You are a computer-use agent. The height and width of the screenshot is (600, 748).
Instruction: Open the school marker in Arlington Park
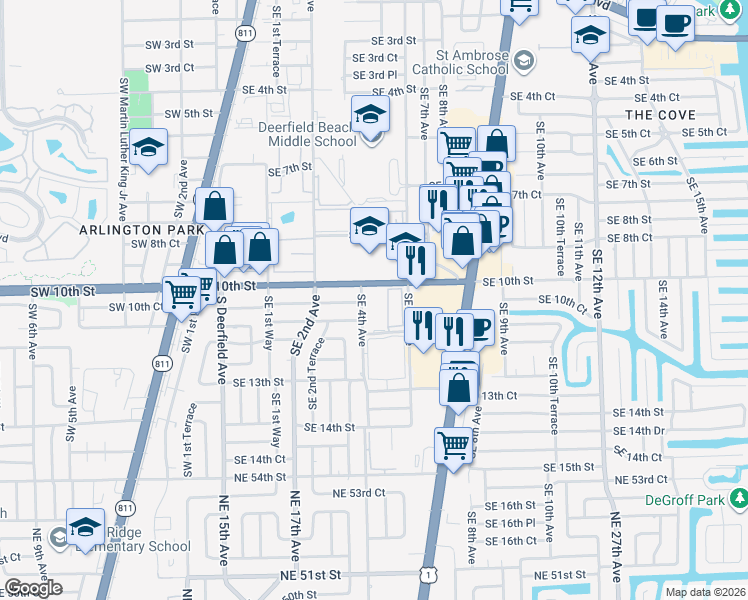click(149, 147)
